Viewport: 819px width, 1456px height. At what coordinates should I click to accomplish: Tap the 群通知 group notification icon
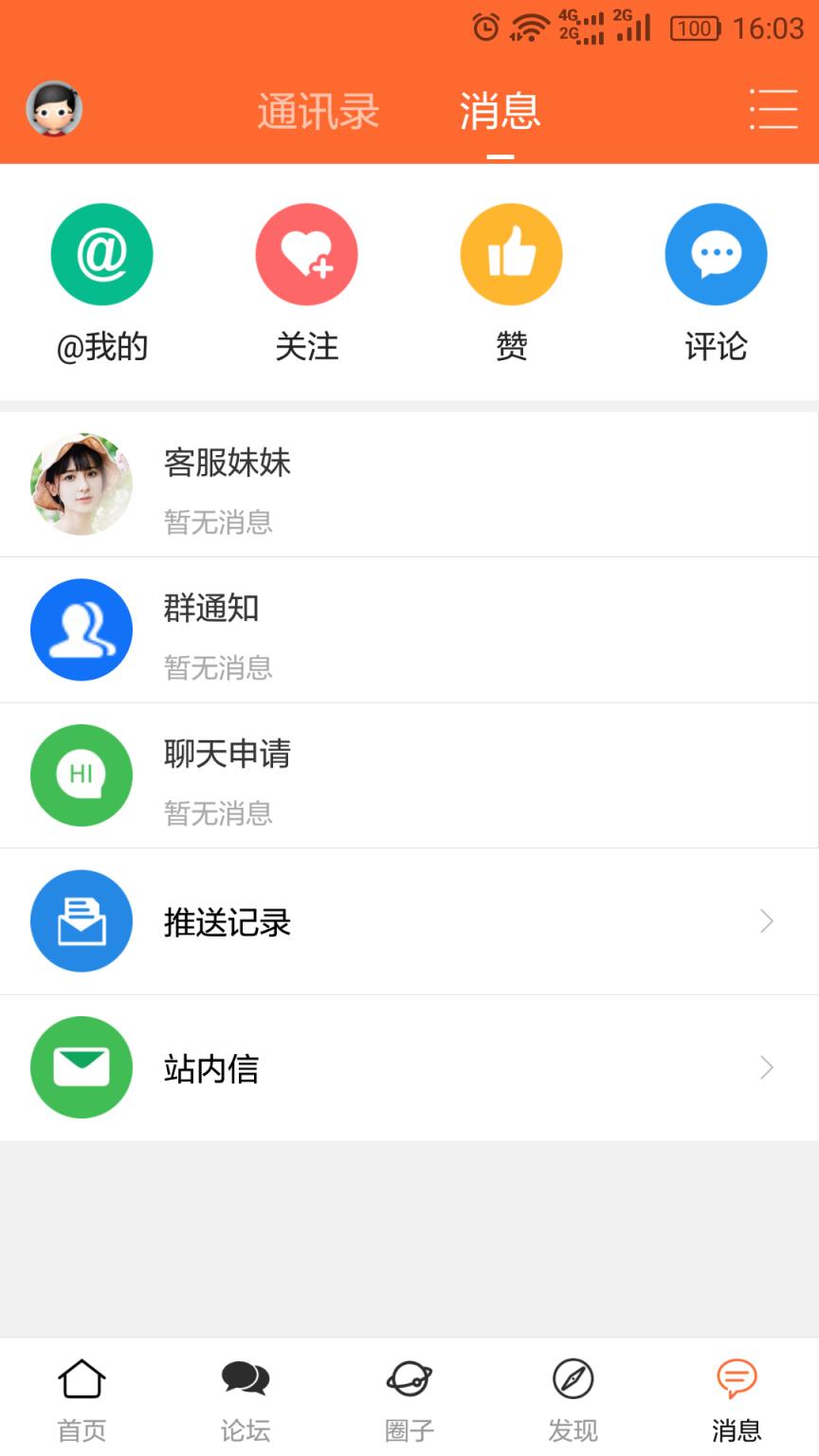[x=81, y=629]
